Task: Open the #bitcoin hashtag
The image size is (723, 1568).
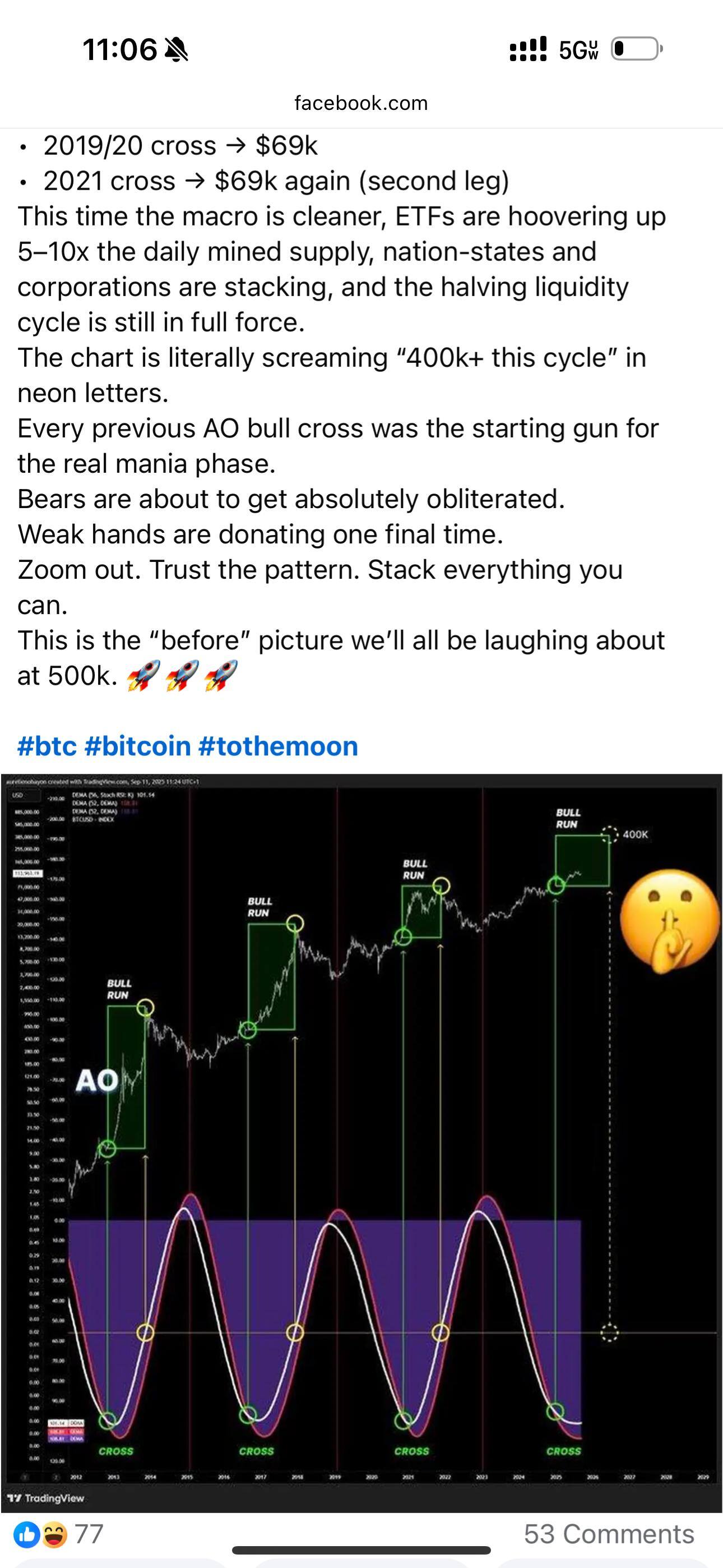Action: 137,746
